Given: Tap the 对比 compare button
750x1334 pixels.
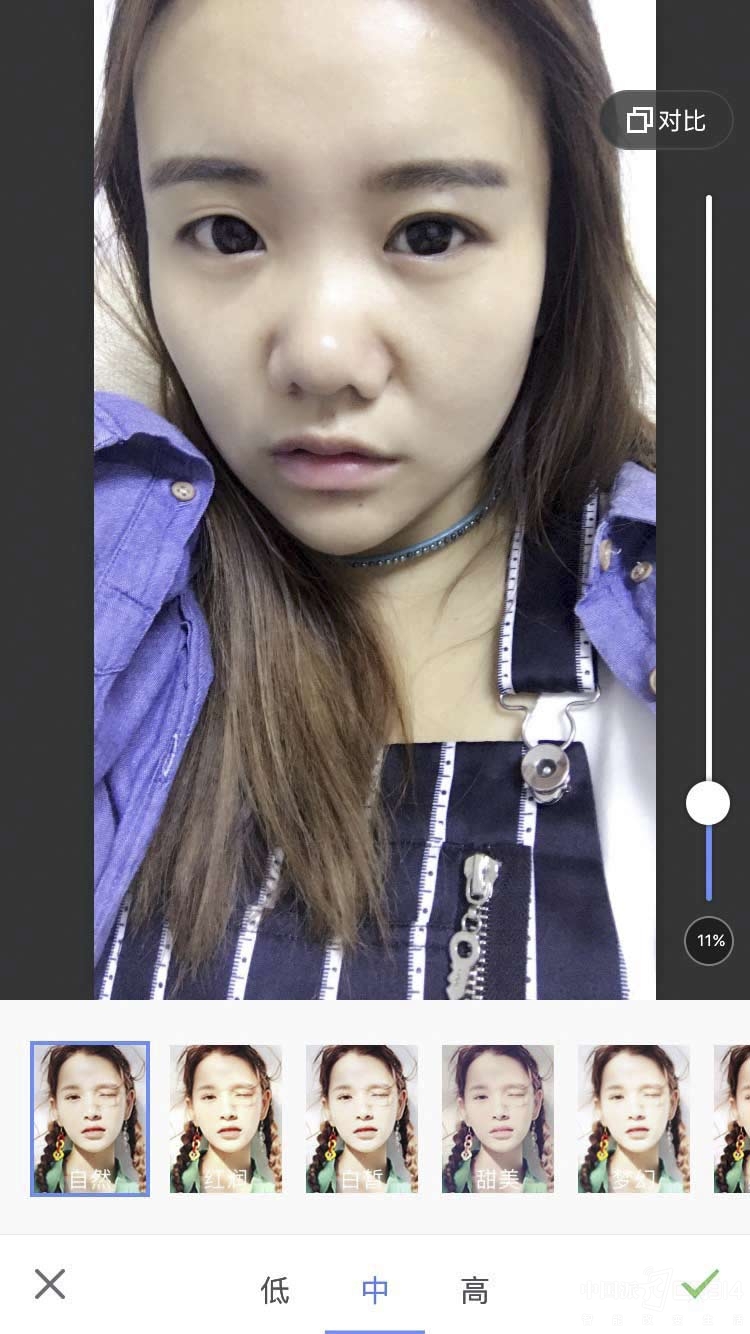Looking at the screenshot, I should tap(666, 121).
